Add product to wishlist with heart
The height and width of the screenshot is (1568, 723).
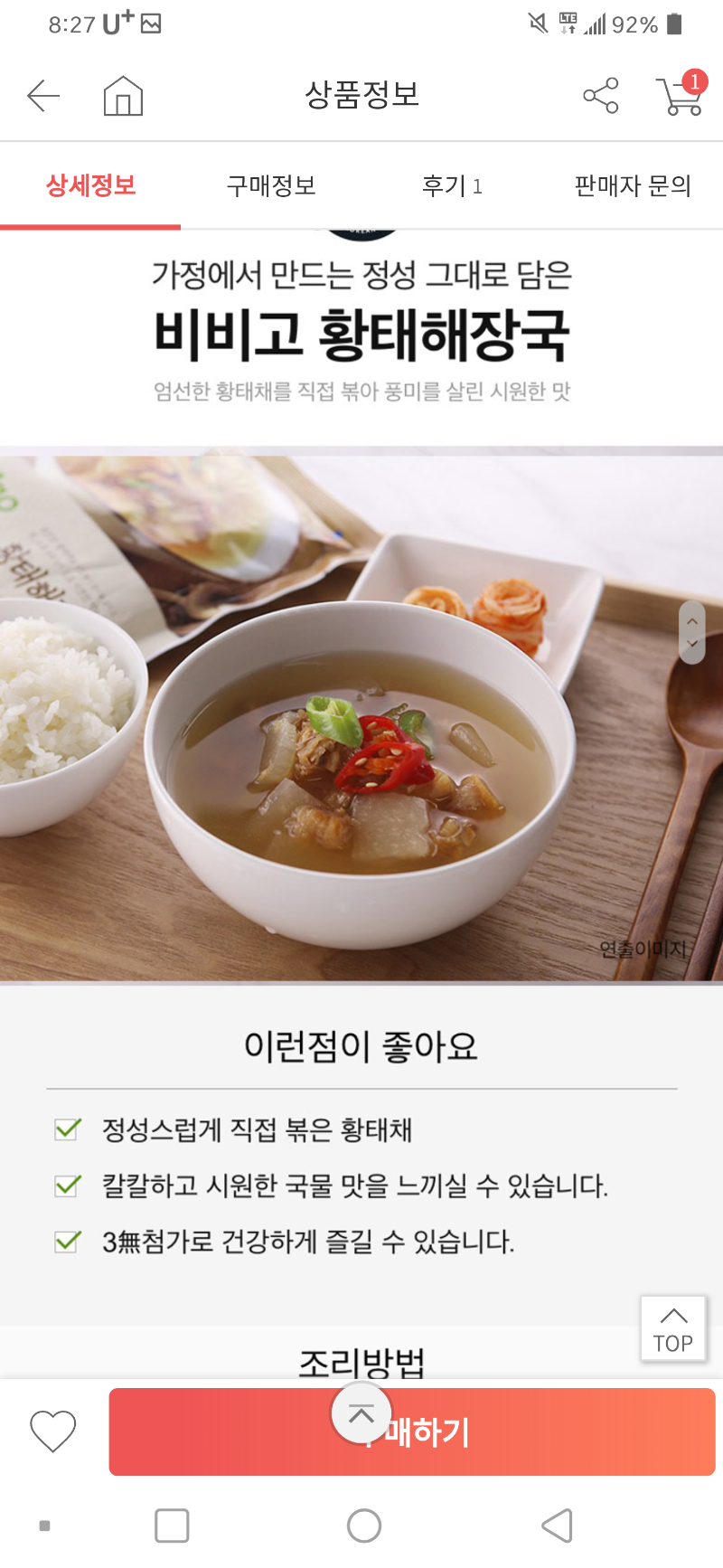(53, 1431)
